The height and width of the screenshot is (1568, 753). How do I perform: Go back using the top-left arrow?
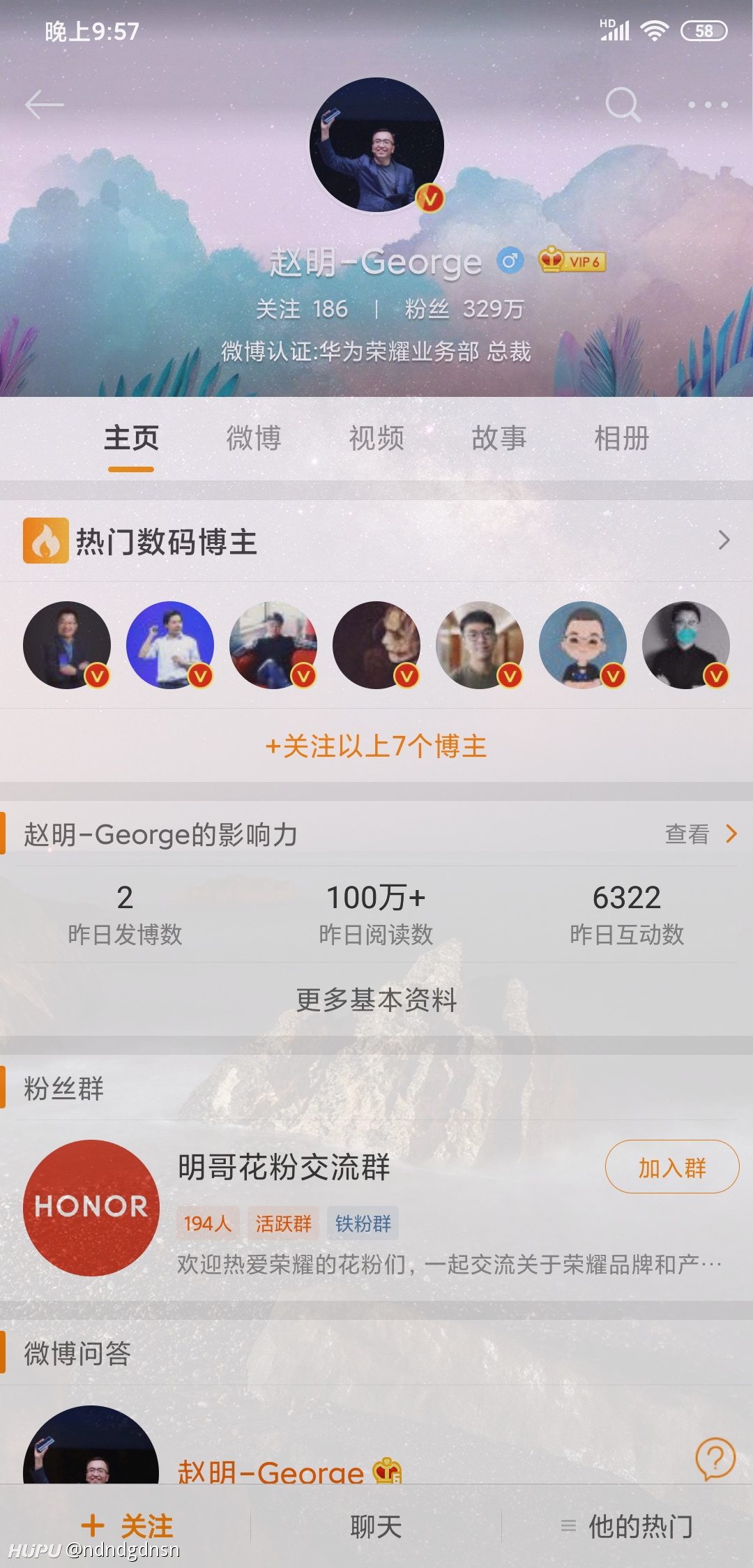pyautogui.click(x=44, y=105)
